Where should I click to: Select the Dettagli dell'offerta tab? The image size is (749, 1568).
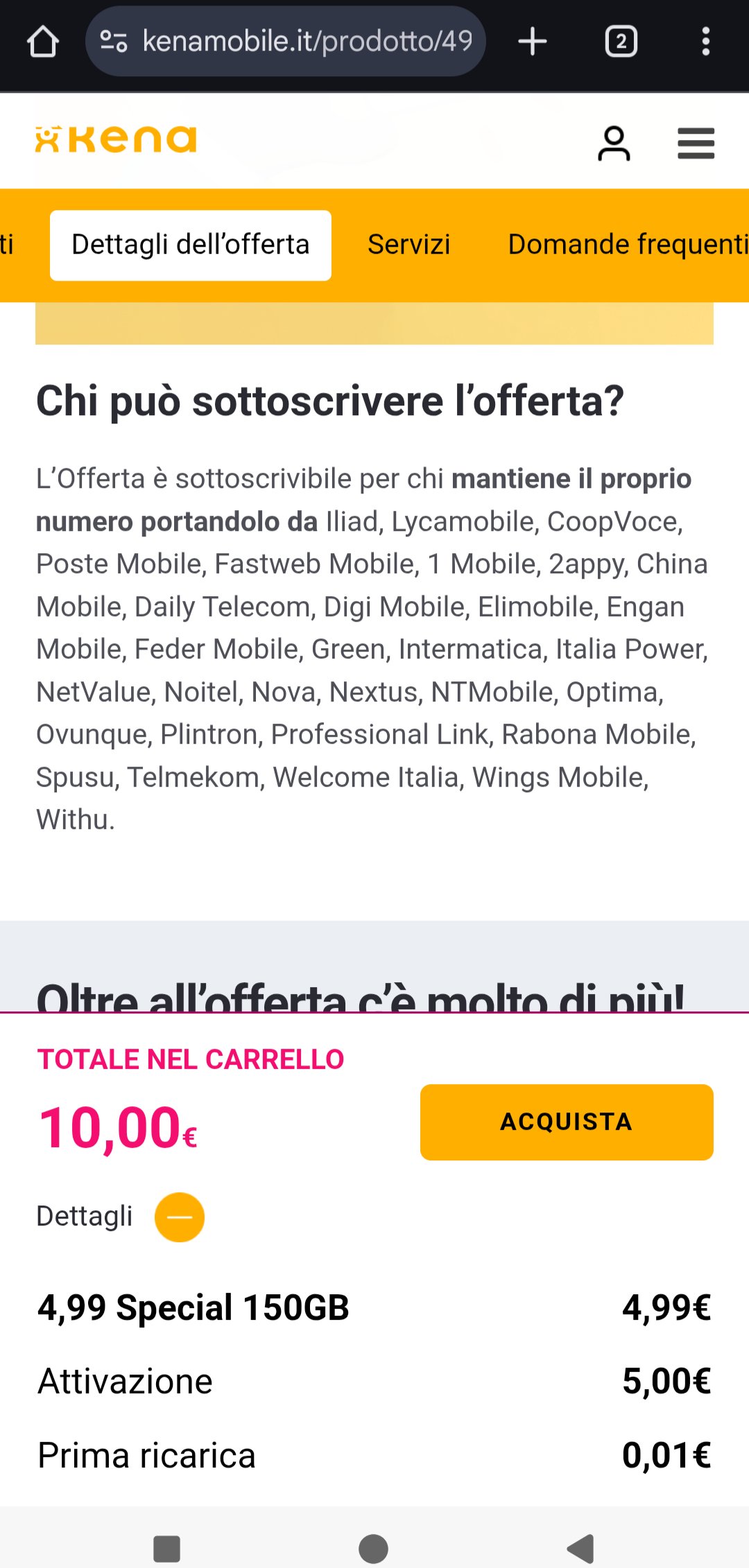point(191,245)
